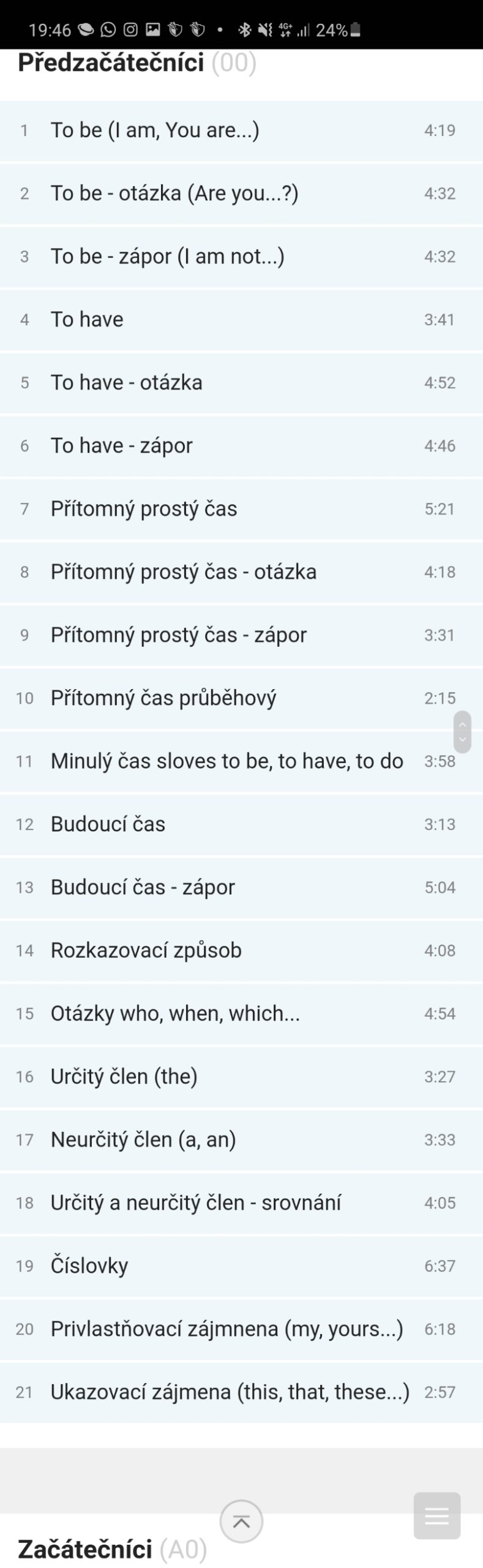483x1568 pixels.
Task: Open Ukazovací zájmena lesson
Action: click(x=230, y=1392)
